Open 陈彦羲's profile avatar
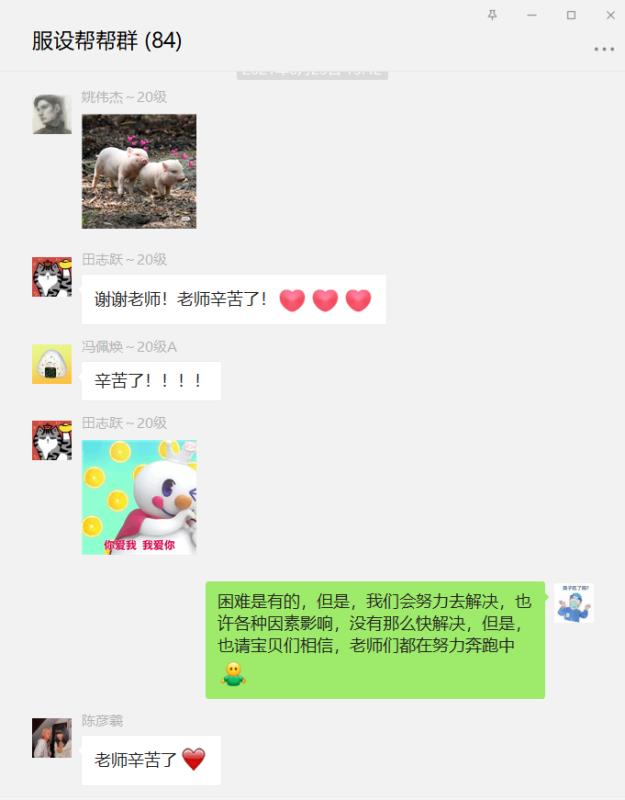Viewport: 625px width, 800px height. [52, 738]
